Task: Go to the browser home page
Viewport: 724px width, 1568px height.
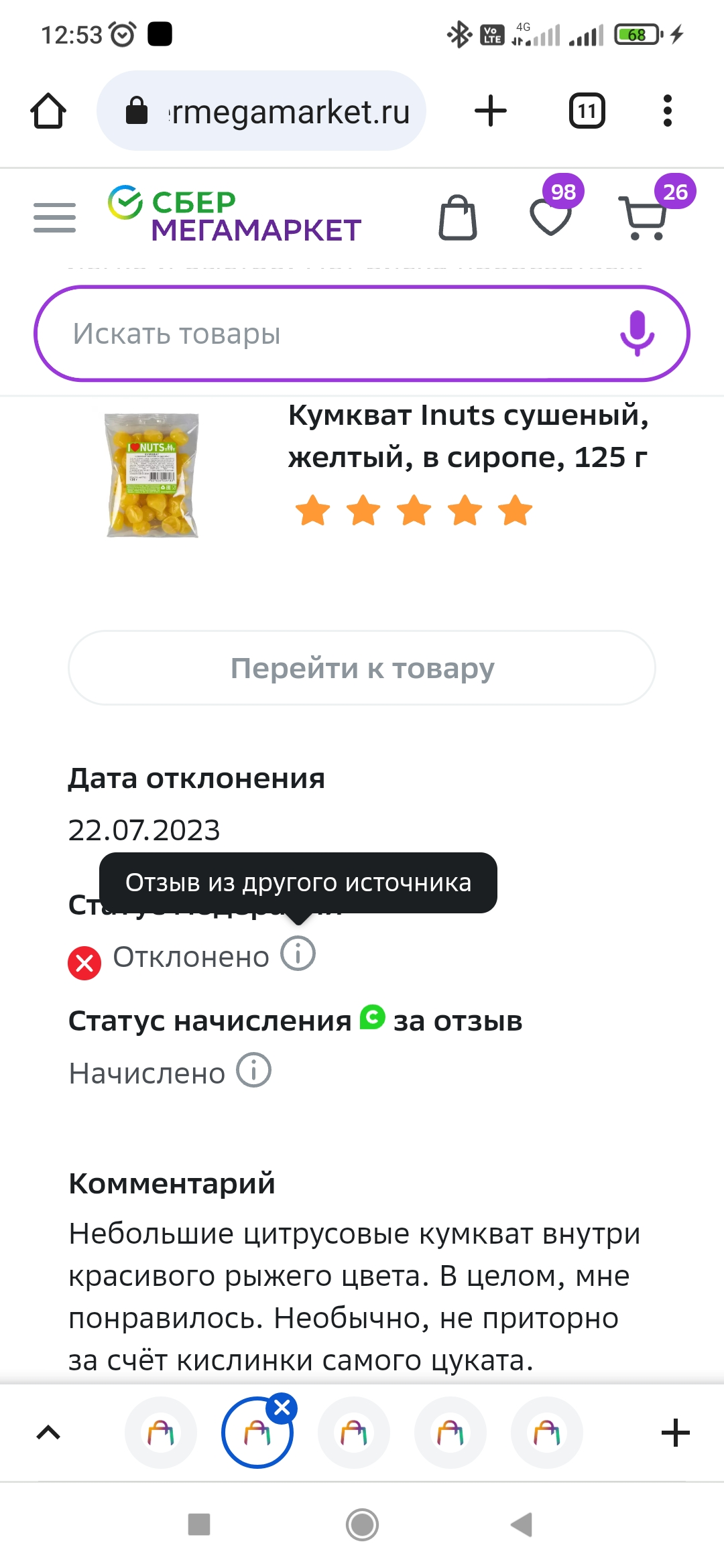Action: tap(48, 111)
